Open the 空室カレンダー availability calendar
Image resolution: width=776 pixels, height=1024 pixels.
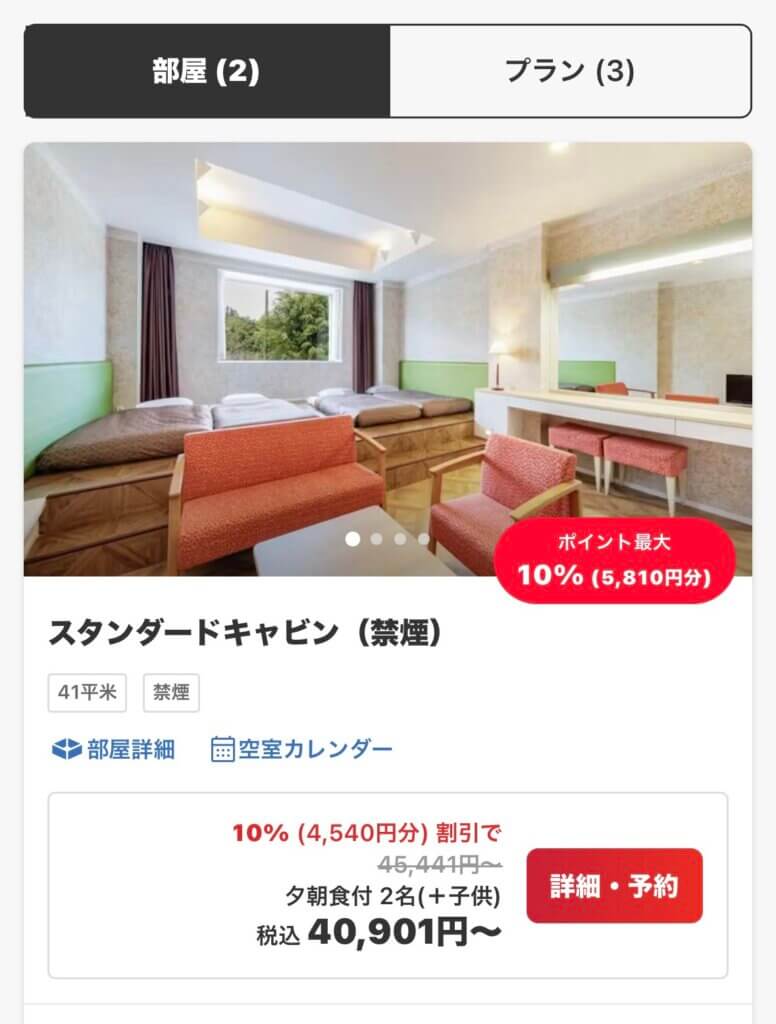(x=302, y=749)
